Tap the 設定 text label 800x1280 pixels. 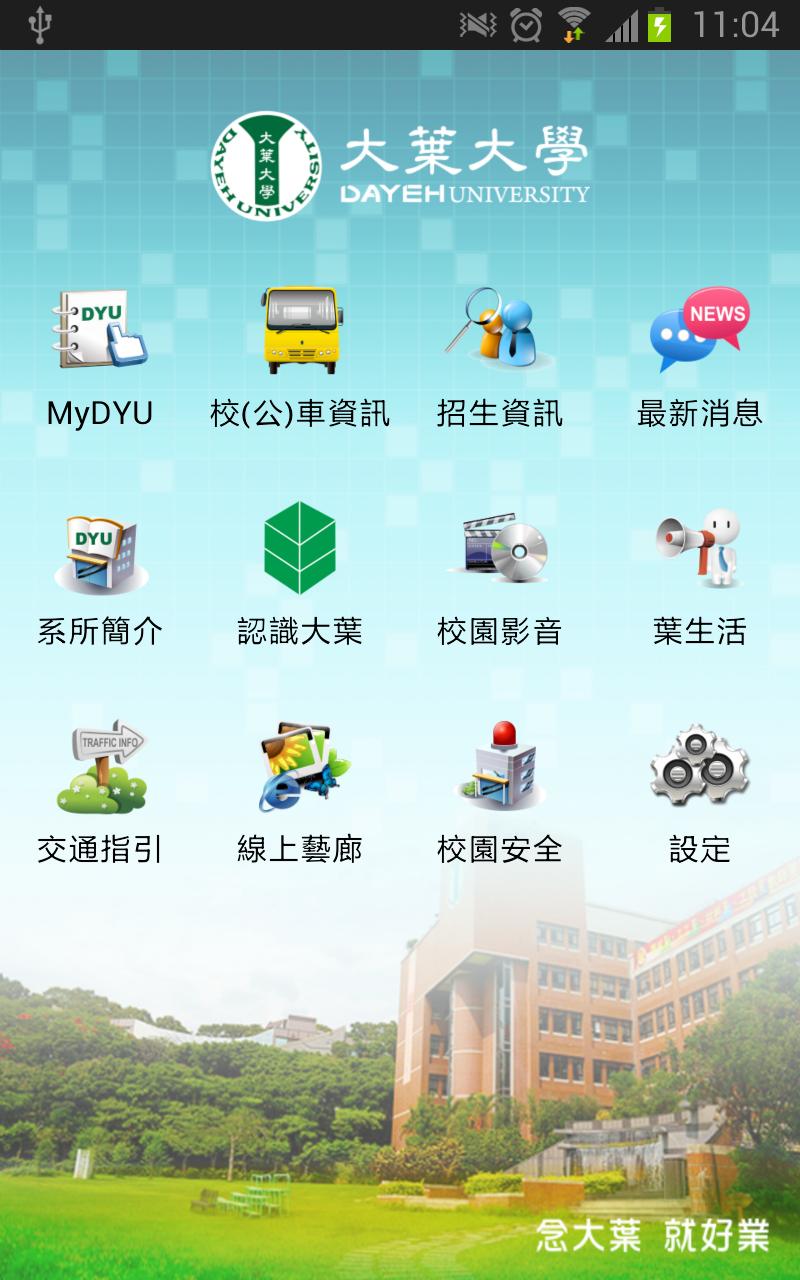pyautogui.click(x=700, y=852)
